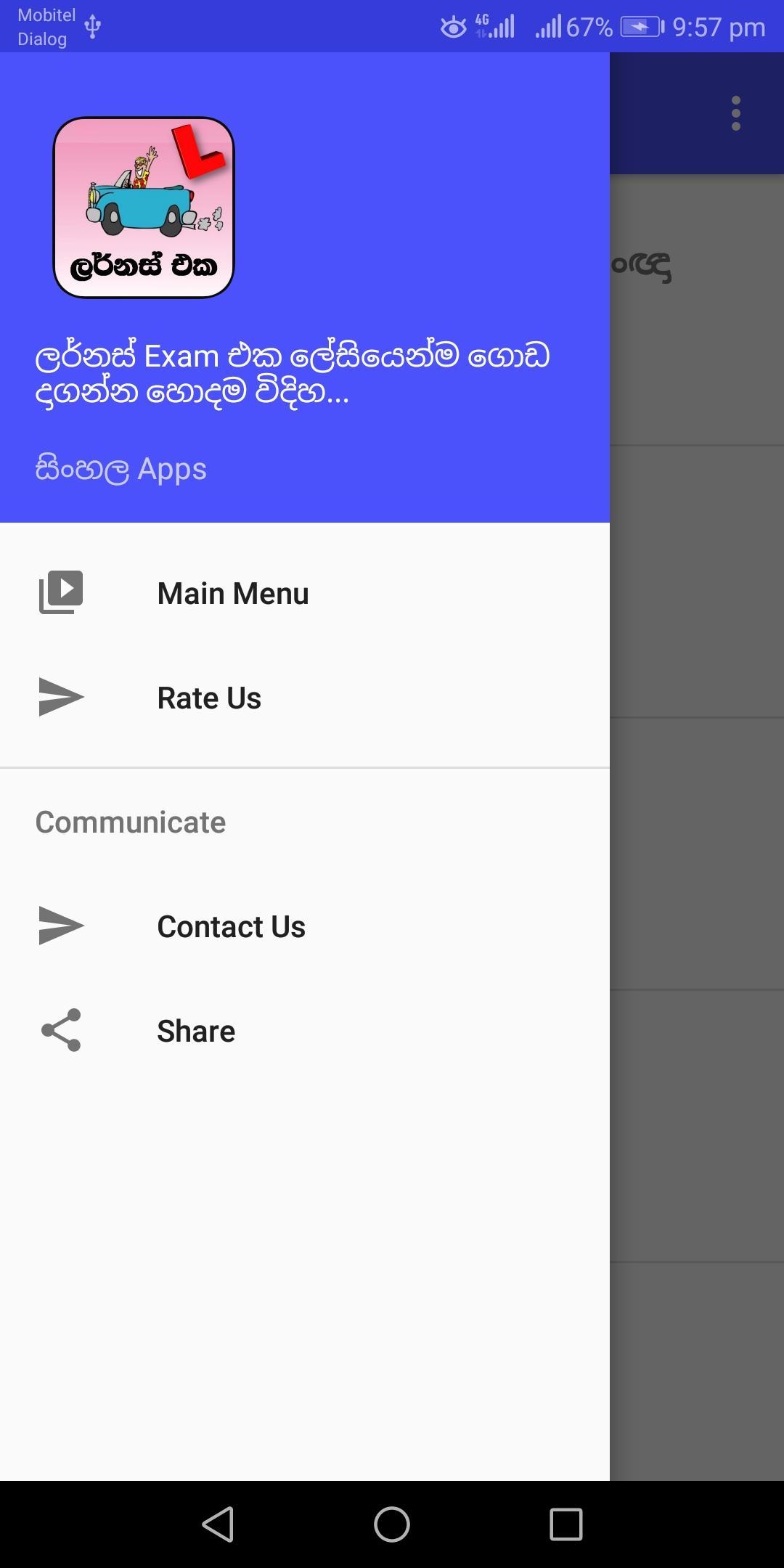Open the Main Menu item
784x1568 pixels.
[305, 593]
